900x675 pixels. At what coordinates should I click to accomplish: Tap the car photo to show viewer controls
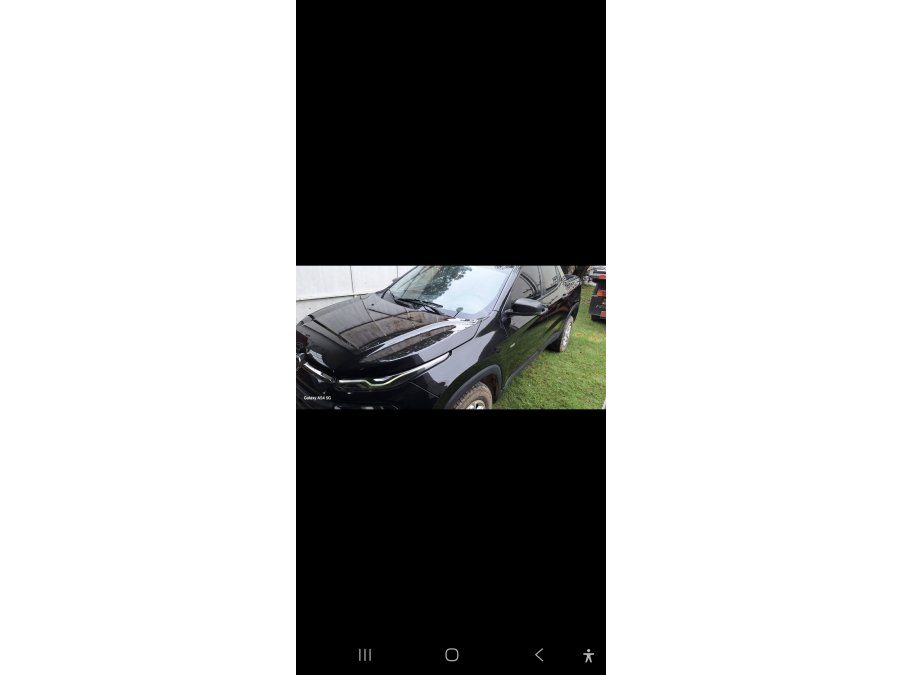(x=450, y=337)
